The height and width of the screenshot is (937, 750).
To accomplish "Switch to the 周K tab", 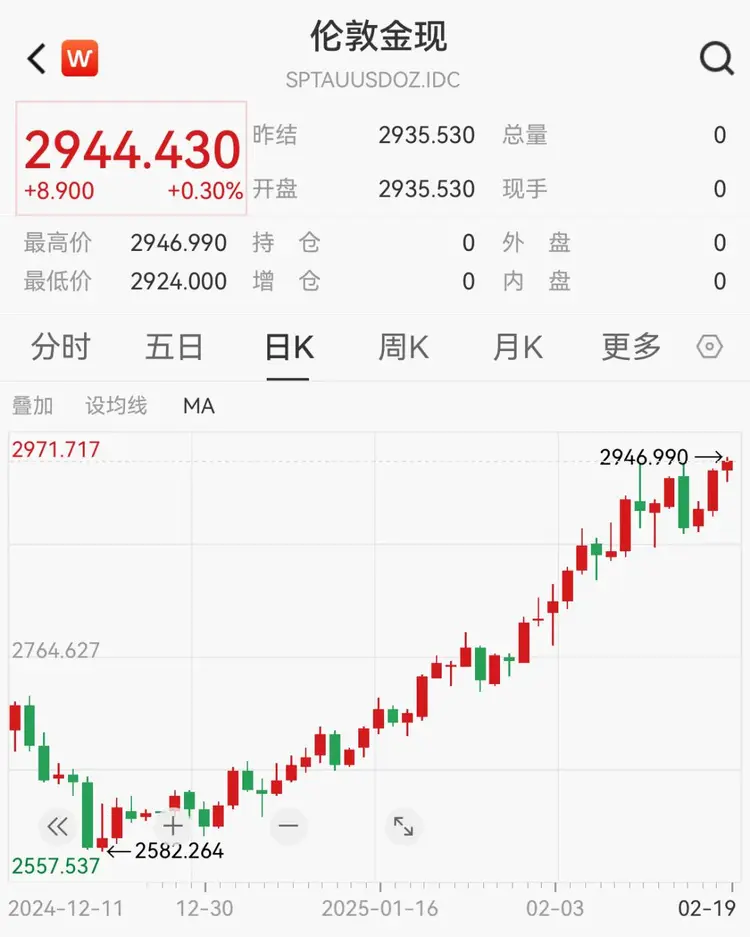I will [403, 348].
